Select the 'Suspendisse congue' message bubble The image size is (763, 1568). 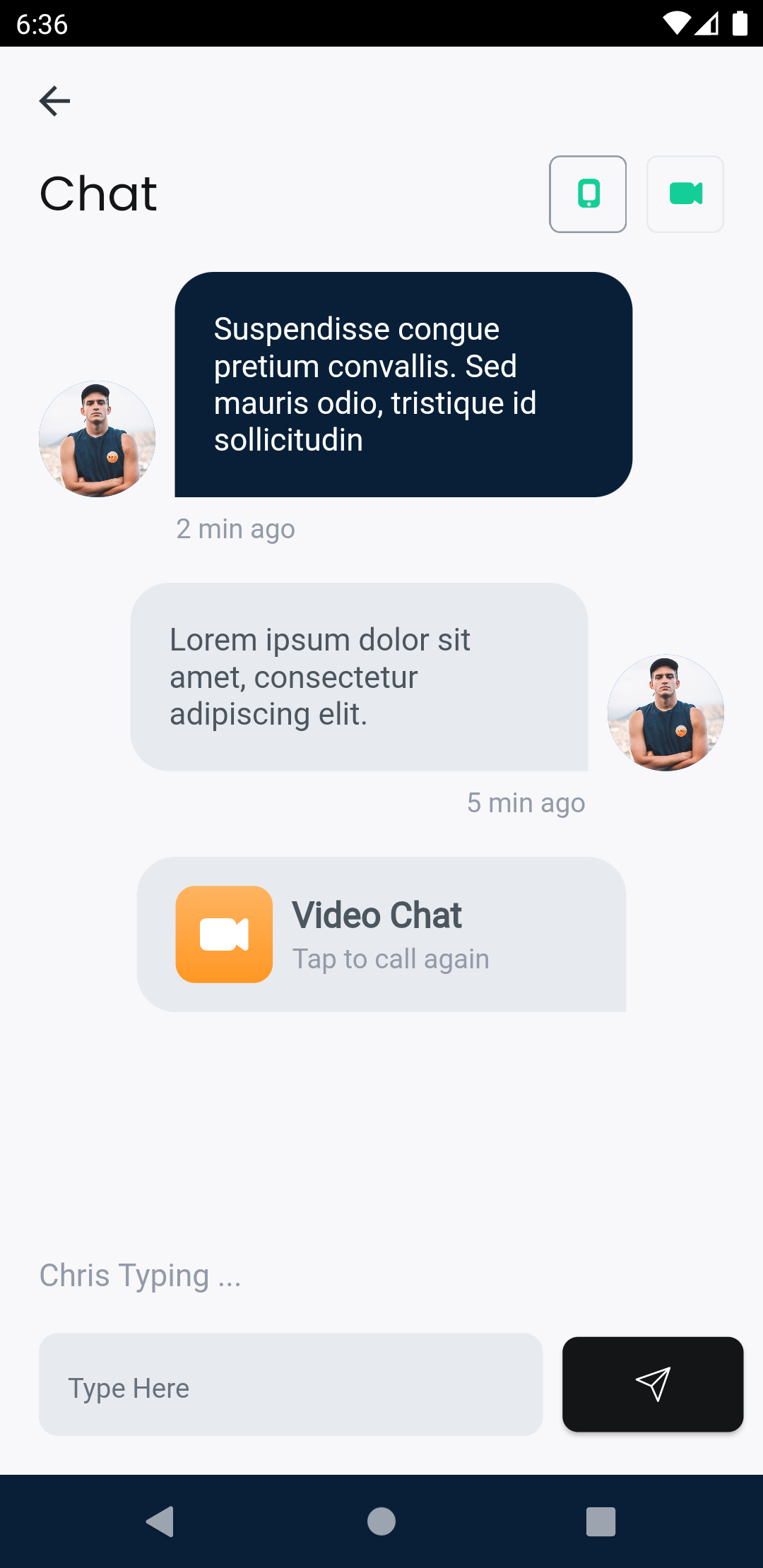coord(401,385)
